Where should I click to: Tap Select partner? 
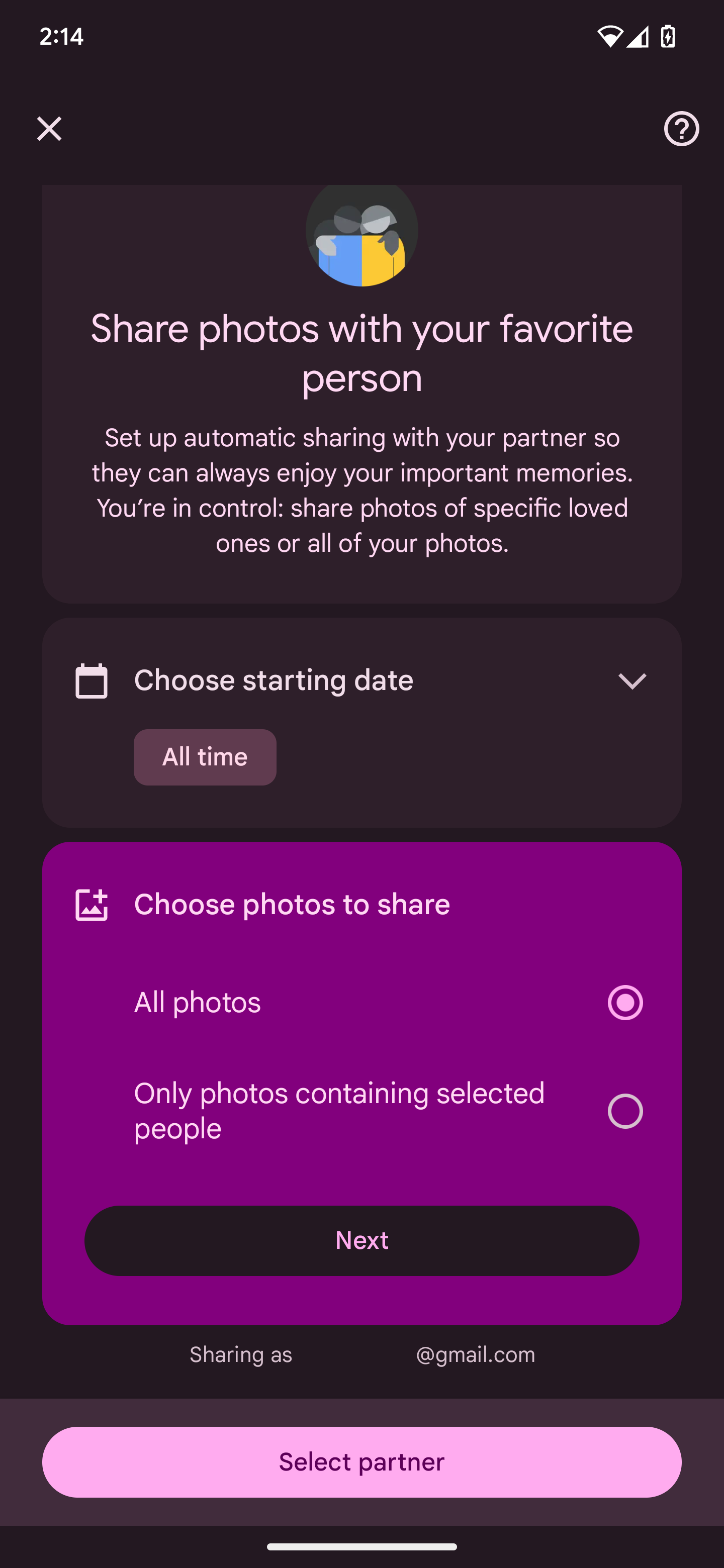pyautogui.click(x=361, y=1461)
